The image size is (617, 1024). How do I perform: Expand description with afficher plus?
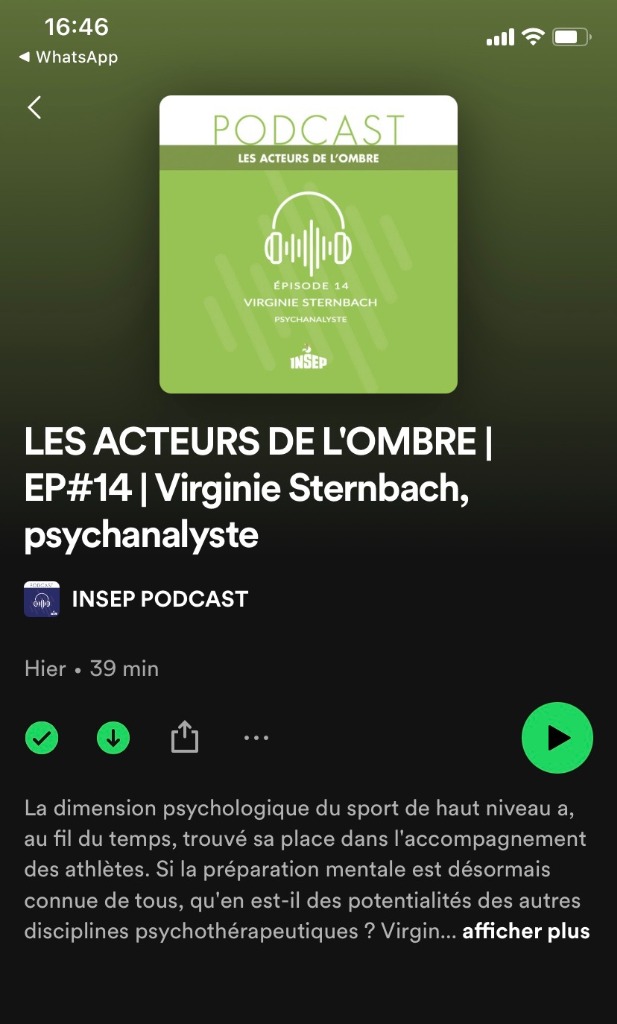pyautogui.click(x=526, y=931)
